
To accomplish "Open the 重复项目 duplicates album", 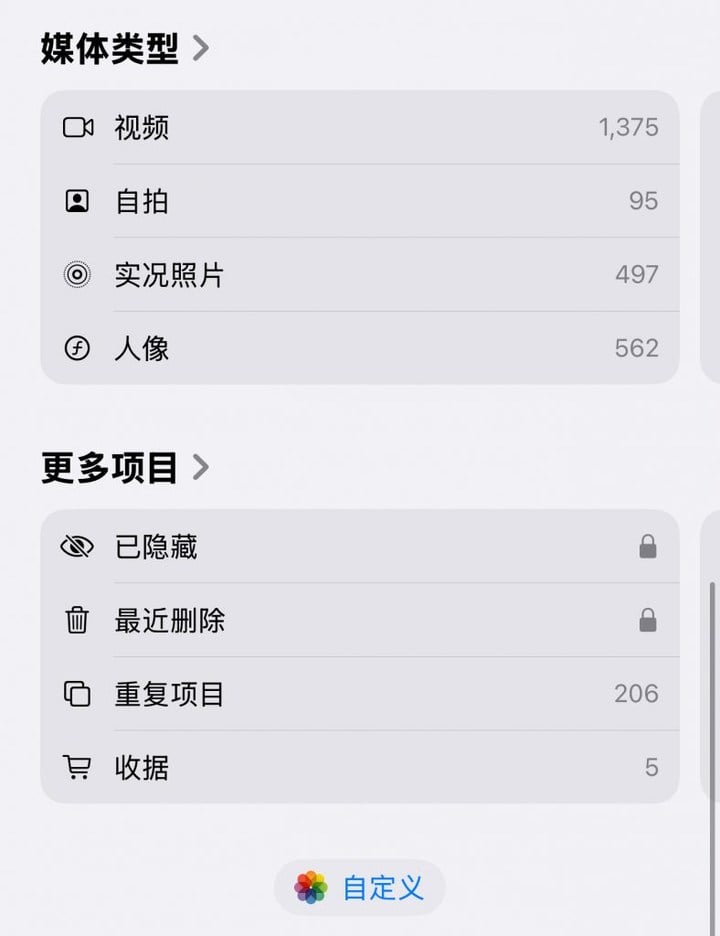I will (x=360, y=694).
